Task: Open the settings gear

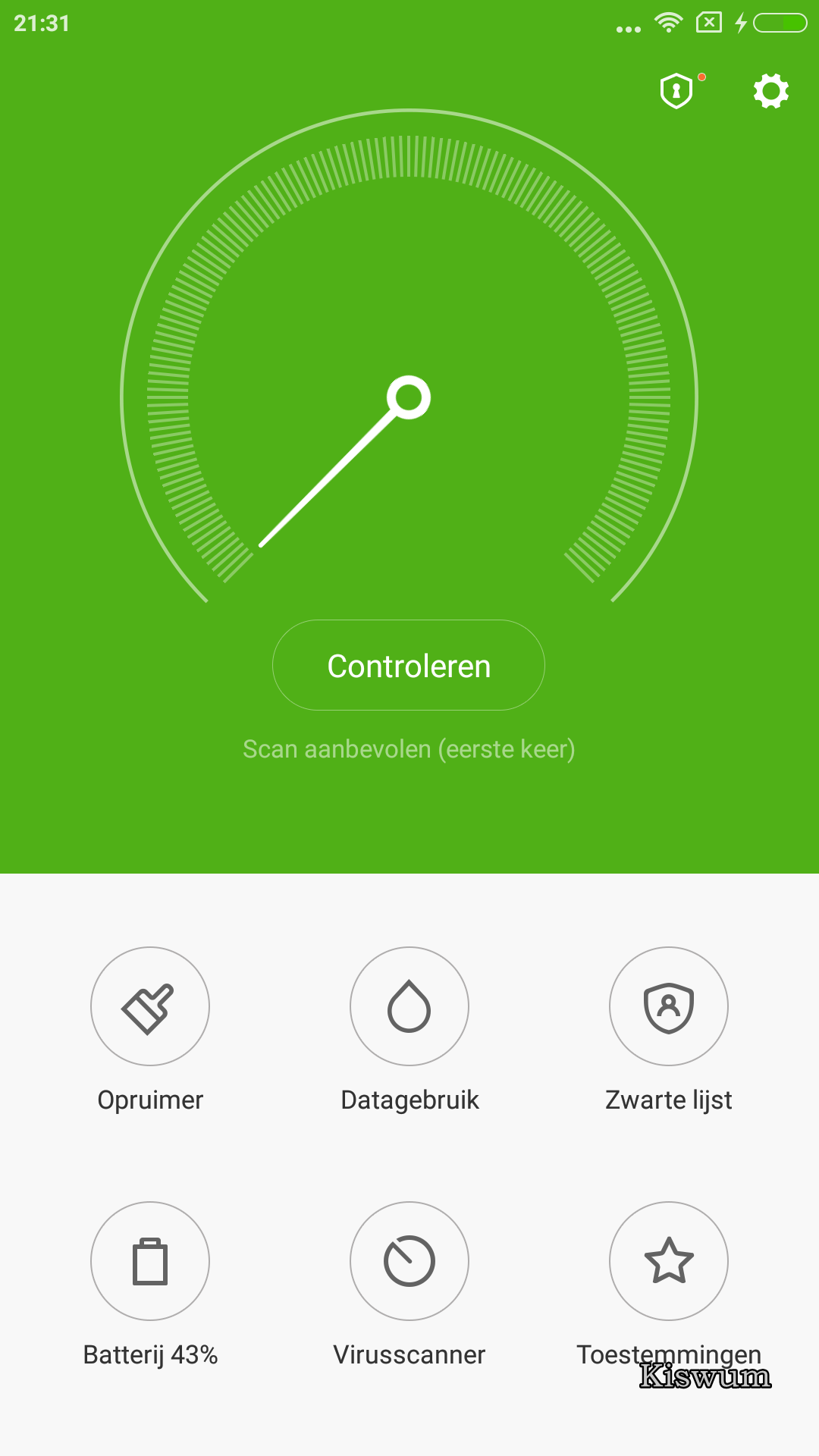Action: (770, 91)
